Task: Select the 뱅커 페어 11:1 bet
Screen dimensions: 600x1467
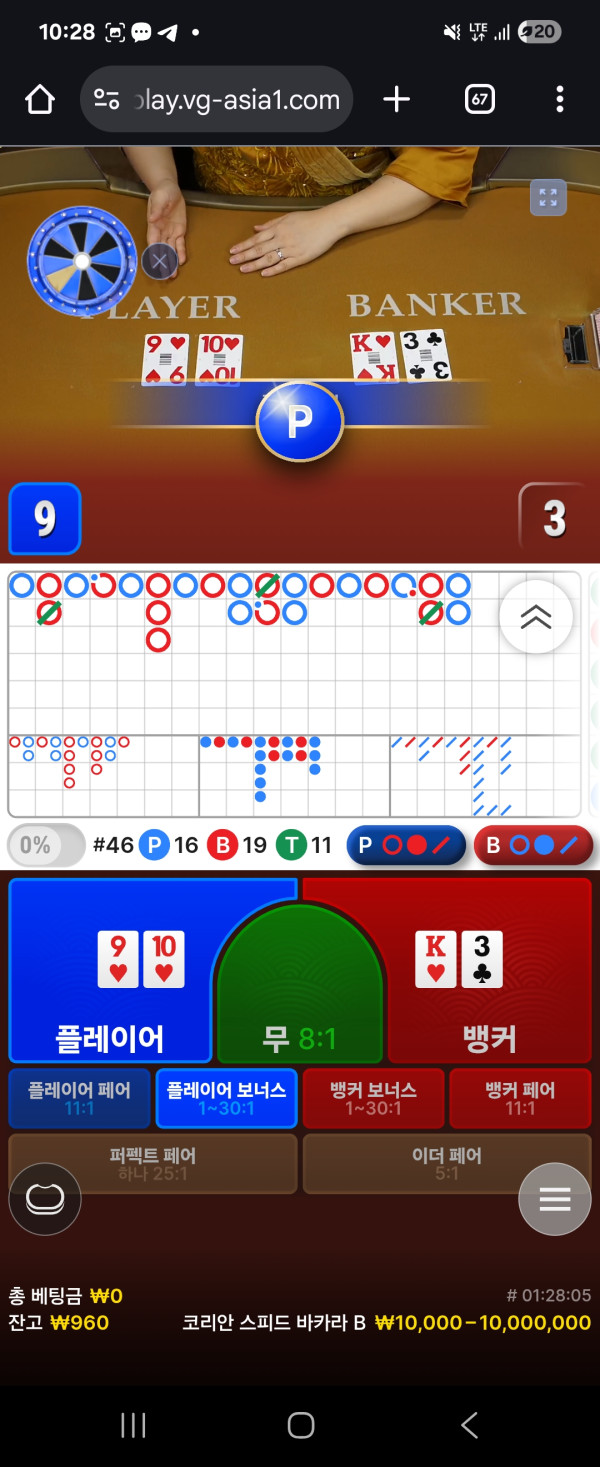Action: coord(520,1098)
